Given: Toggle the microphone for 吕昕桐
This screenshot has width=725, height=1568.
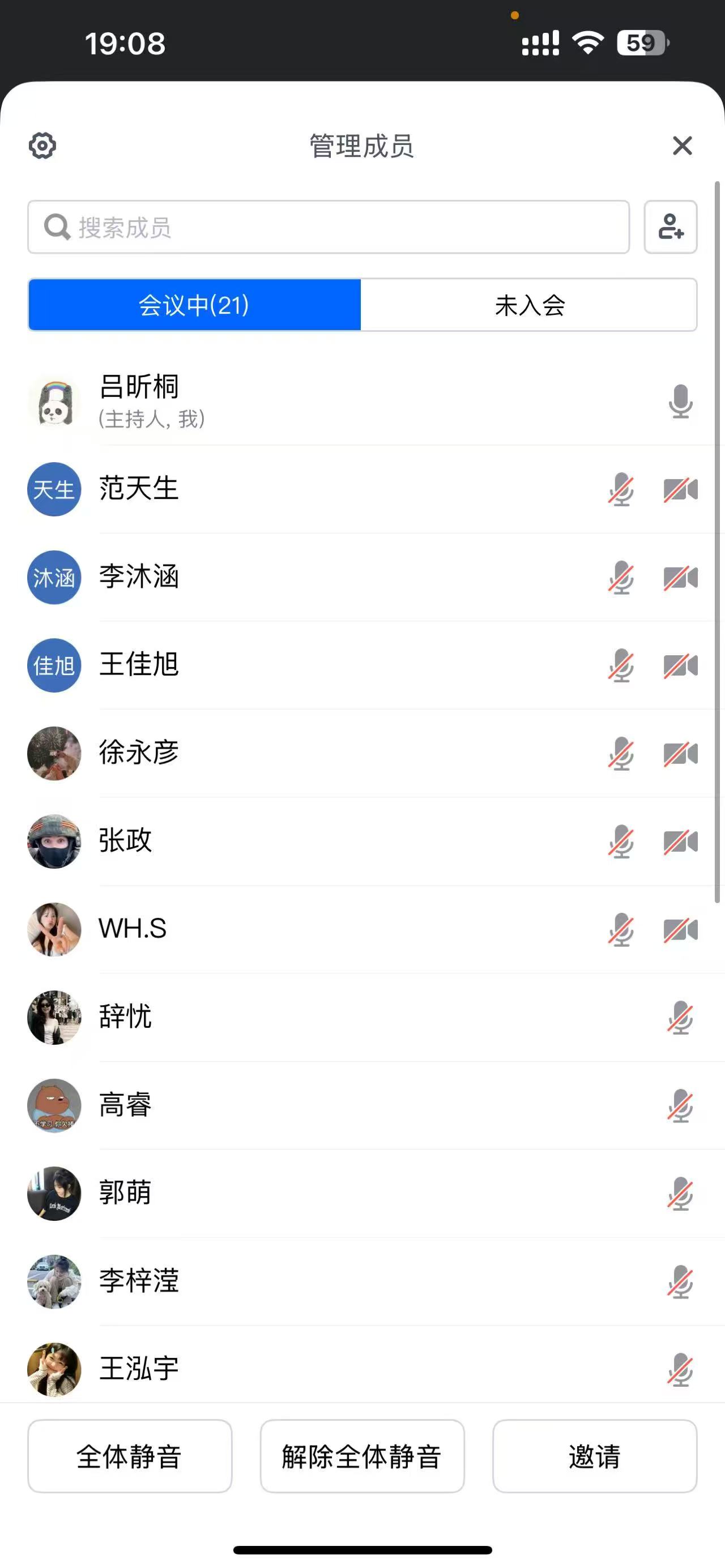Looking at the screenshot, I should [680, 401].
